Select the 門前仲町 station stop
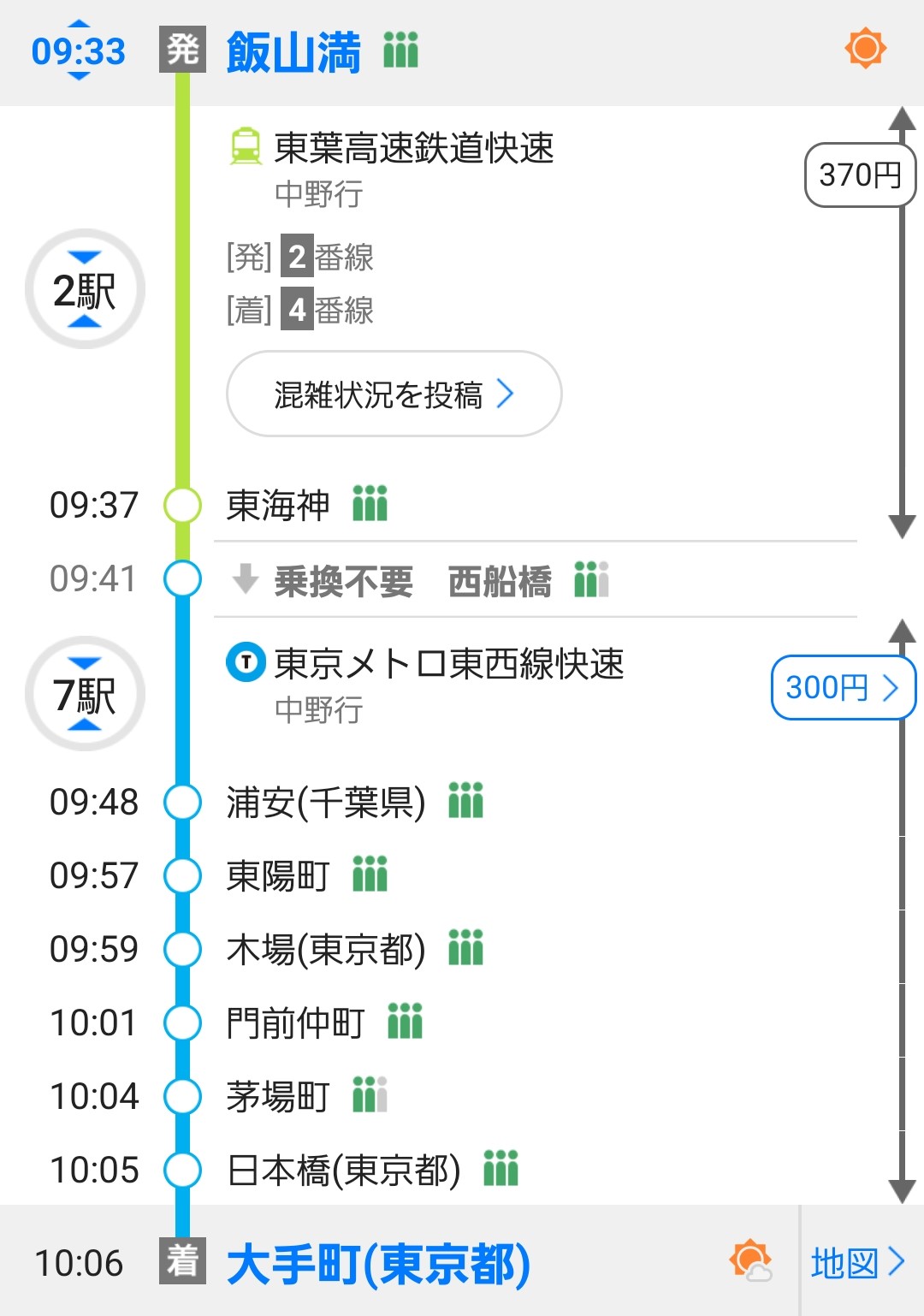Viewport: 924px width, 1316px height. point(295,1023)
